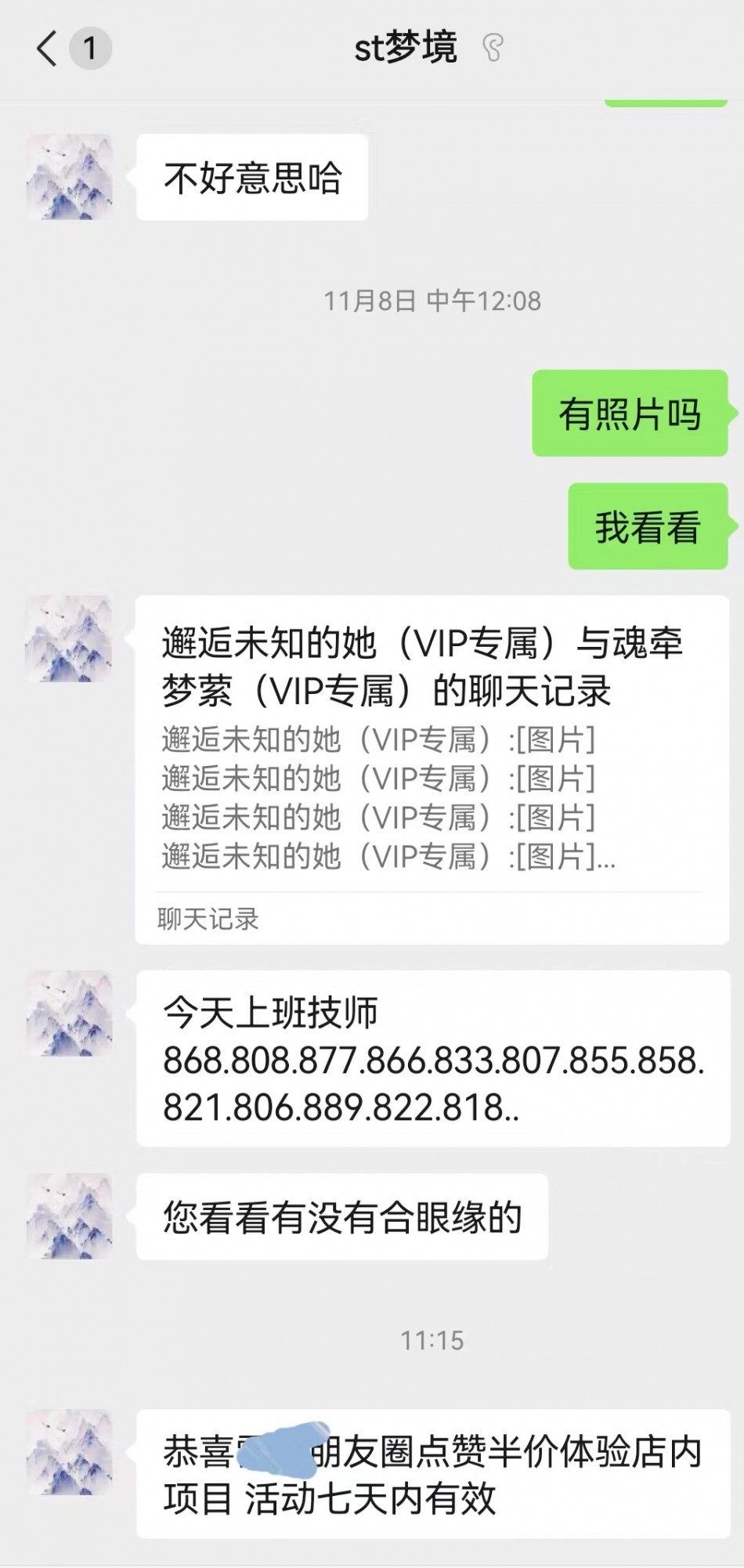Open the avatar next to 您看看有没有合眼缘的

point(70,1216)
